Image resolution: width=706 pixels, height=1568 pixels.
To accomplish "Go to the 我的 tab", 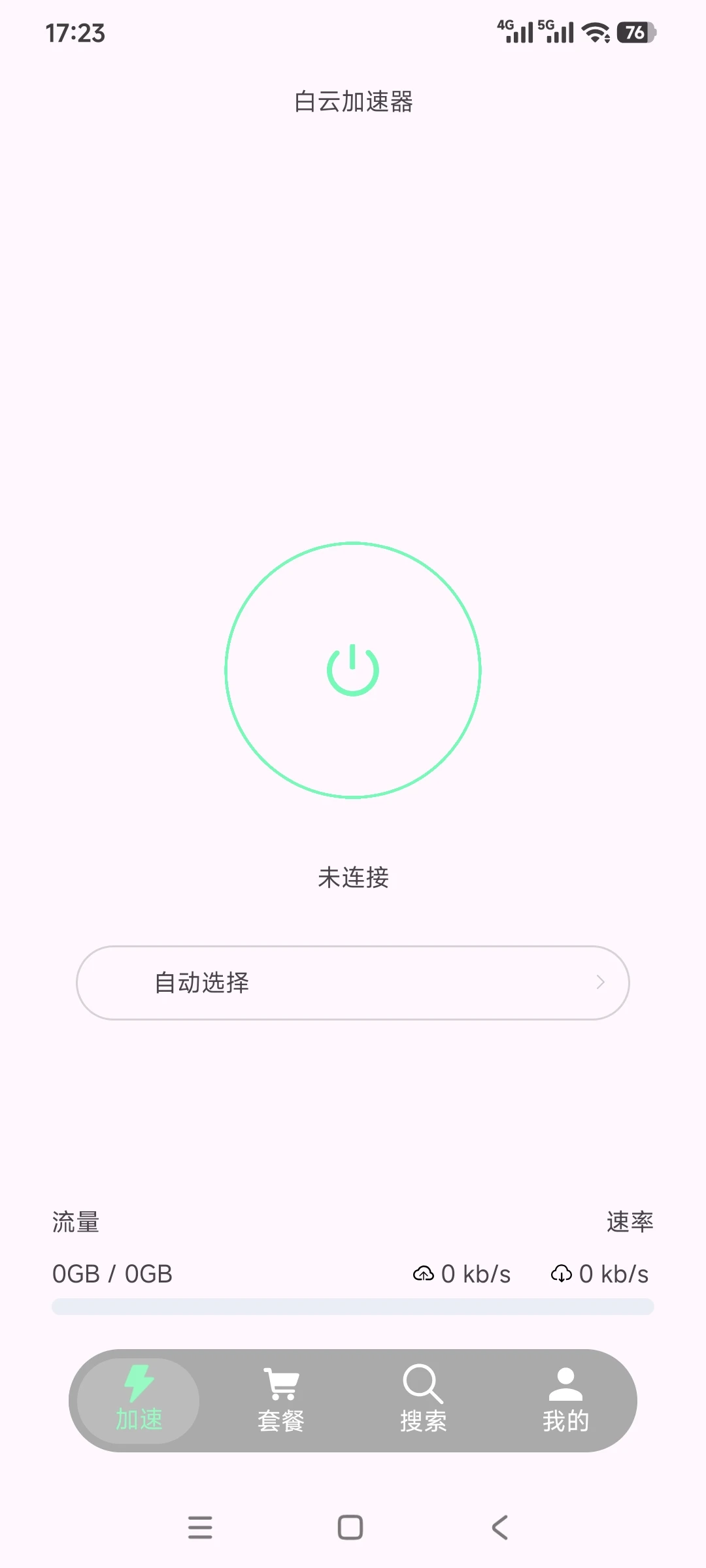I will click(x=565, y=1399).
